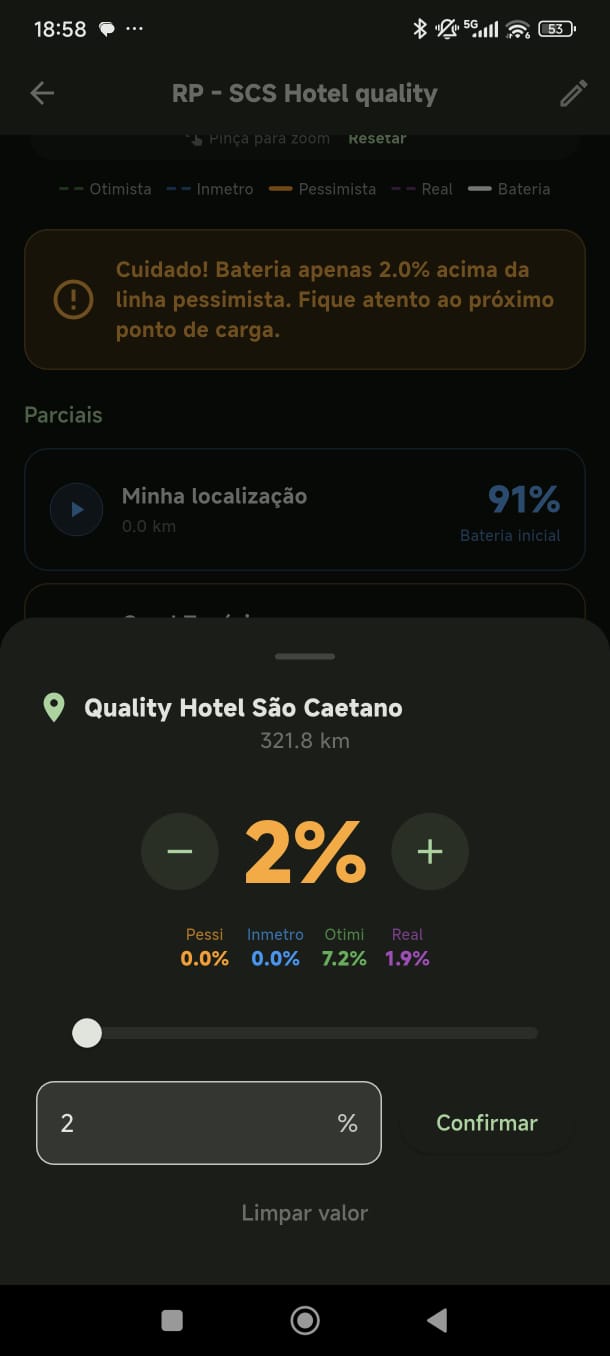The height and width of the screenshot is (1356, 610).
Task: Tap the system back triangle
Action: tap(437, 1321)
